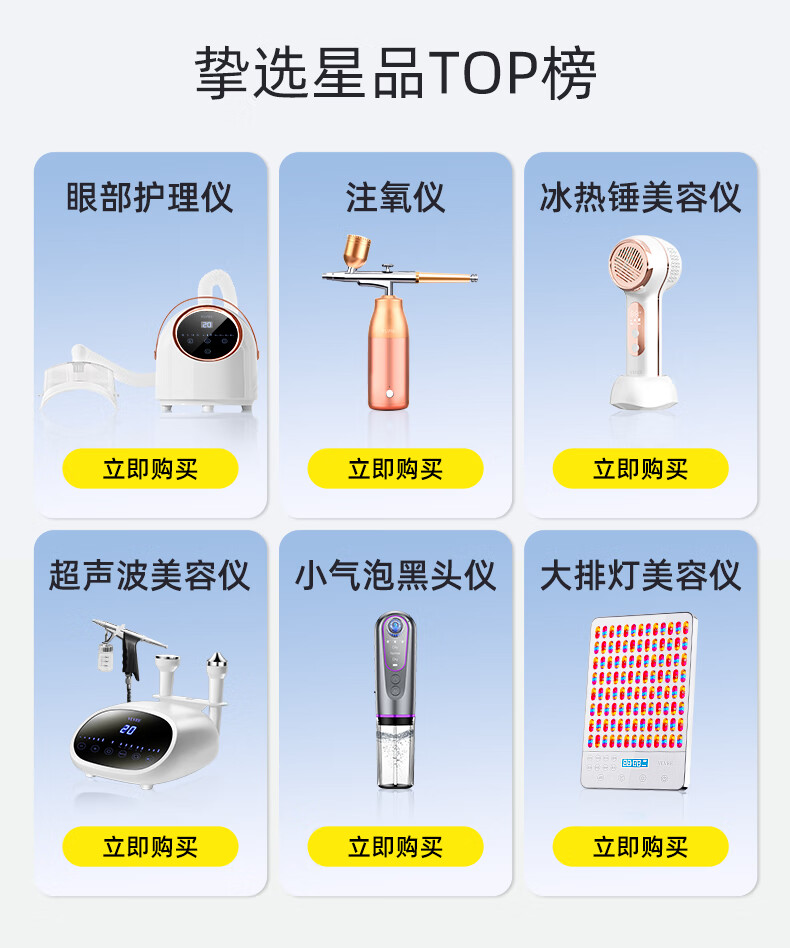Viewport: 790px width, 948px height.
Task: Tap 立即购买 under 眼部护理仪
Action: point(151,469)
